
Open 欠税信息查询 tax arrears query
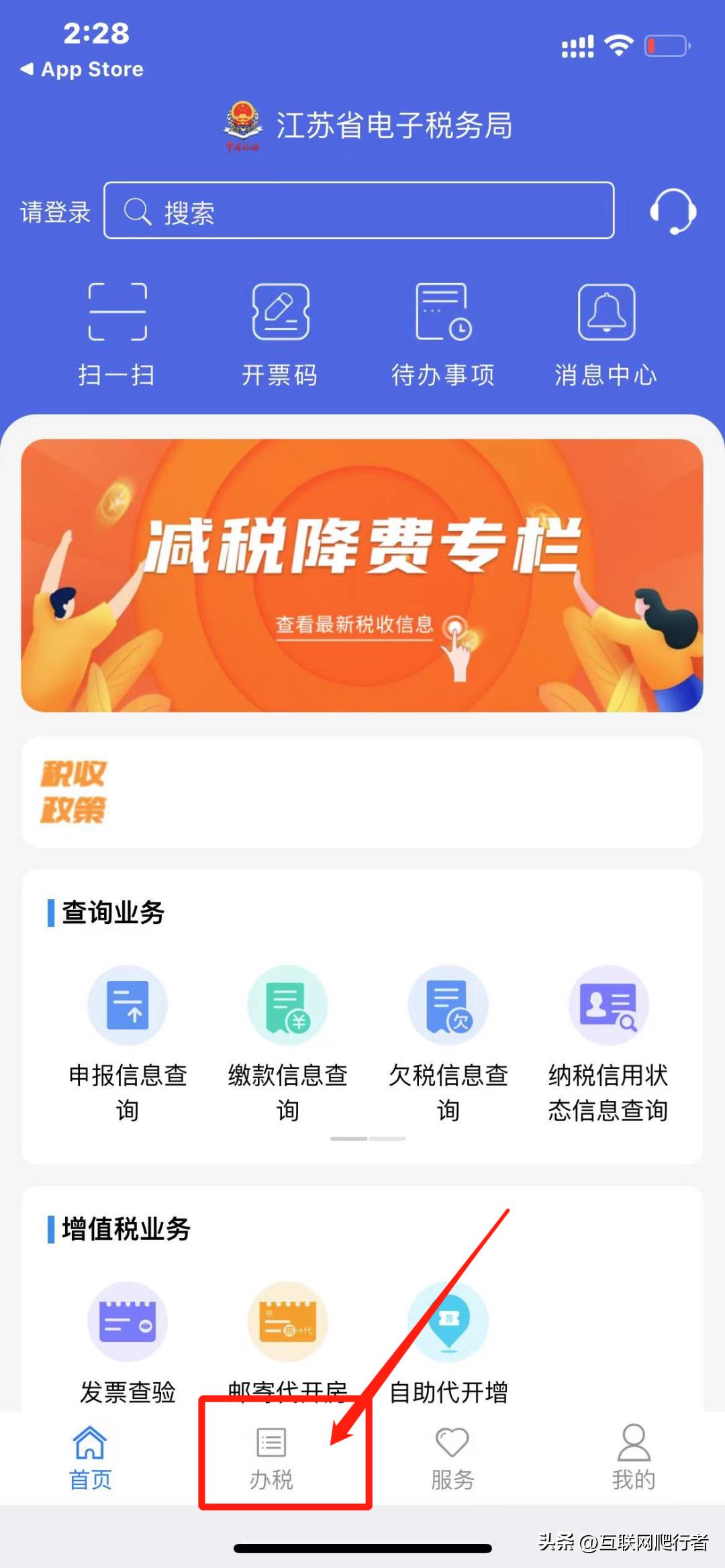pos(448,1033)
